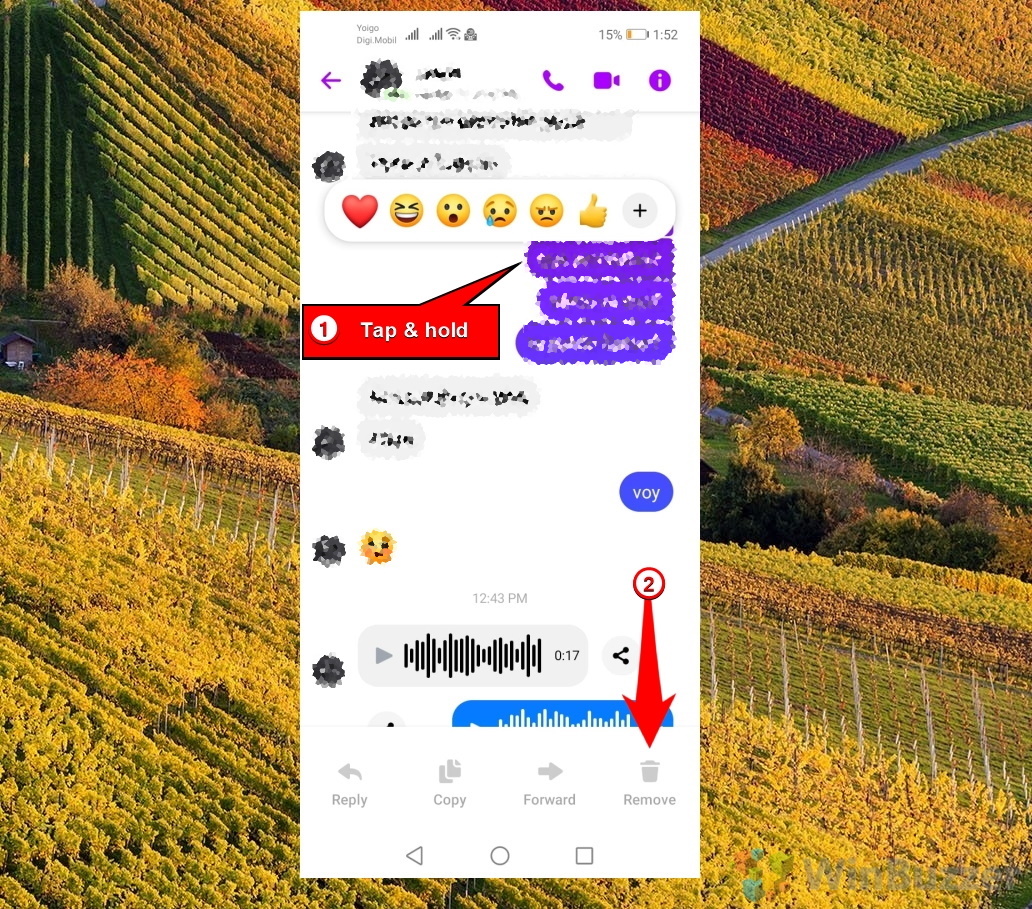Screen dimensions: 1032x909
Task: Start a voice call
Action: point(553,81)
